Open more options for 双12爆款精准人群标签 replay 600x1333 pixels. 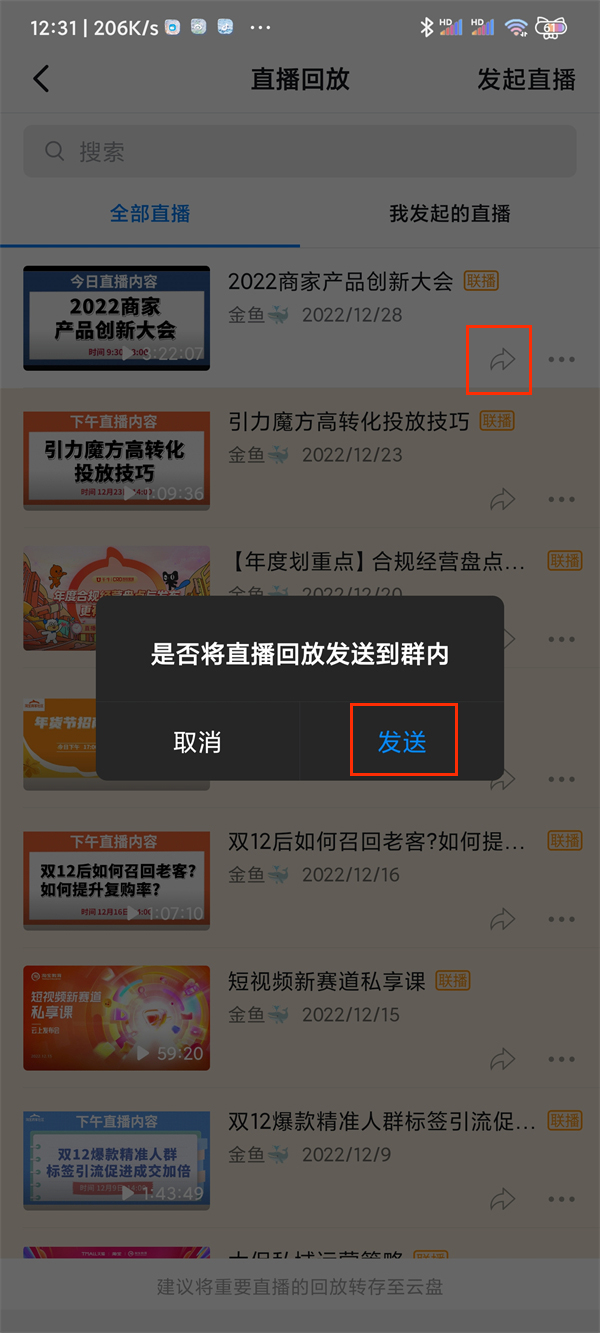coord(562,1197)
